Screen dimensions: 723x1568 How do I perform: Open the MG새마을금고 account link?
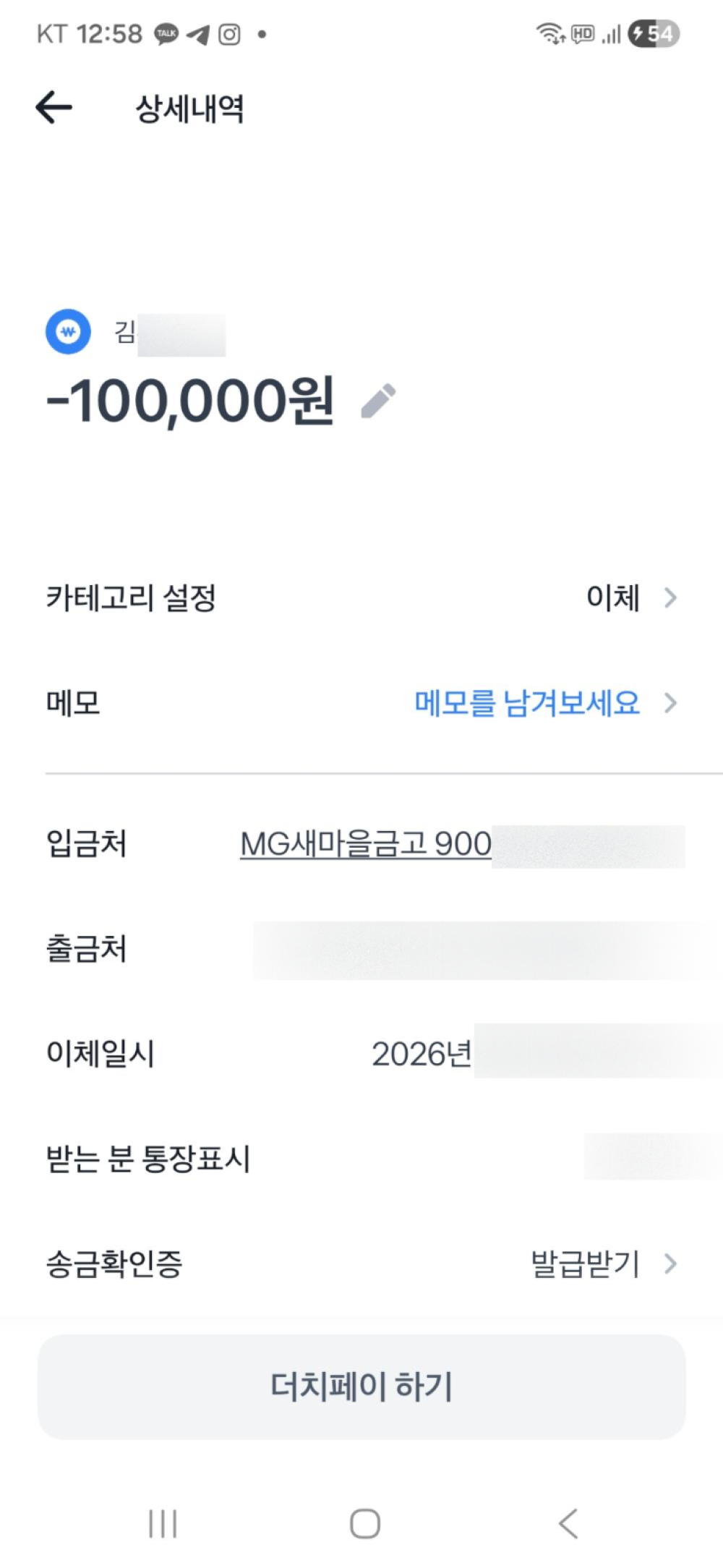click(x=366, y=843)
